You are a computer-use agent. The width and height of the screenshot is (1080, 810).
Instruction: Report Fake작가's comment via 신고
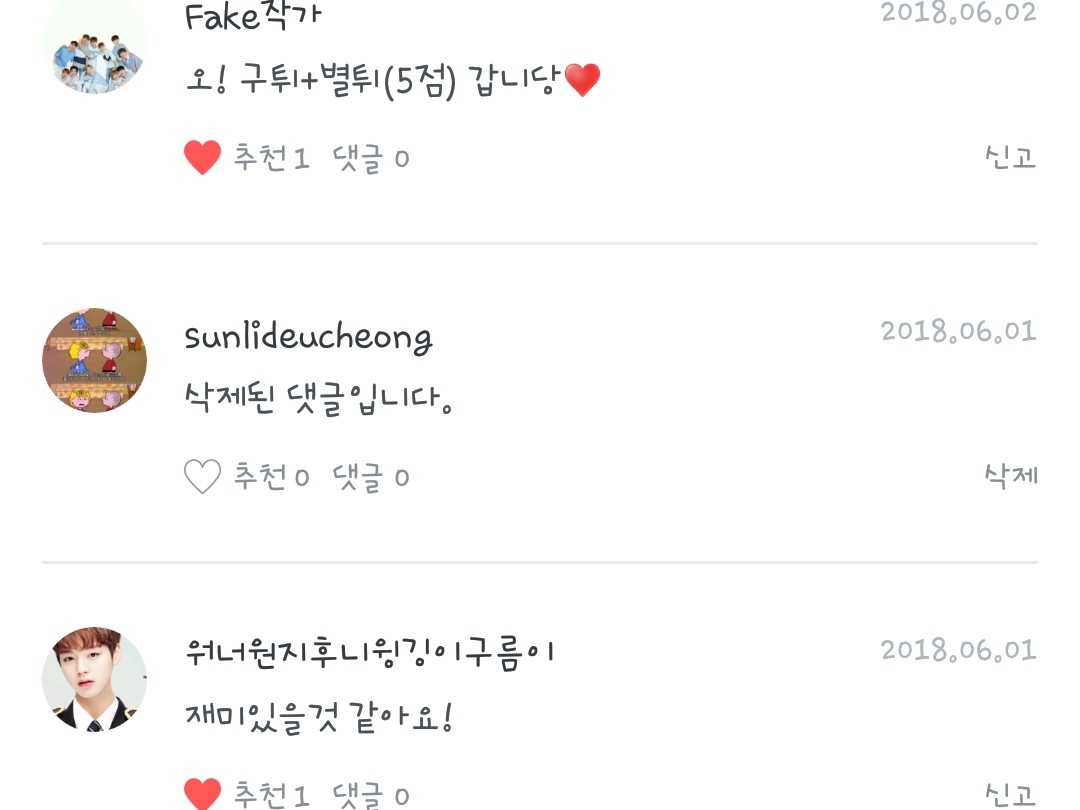1010,157
